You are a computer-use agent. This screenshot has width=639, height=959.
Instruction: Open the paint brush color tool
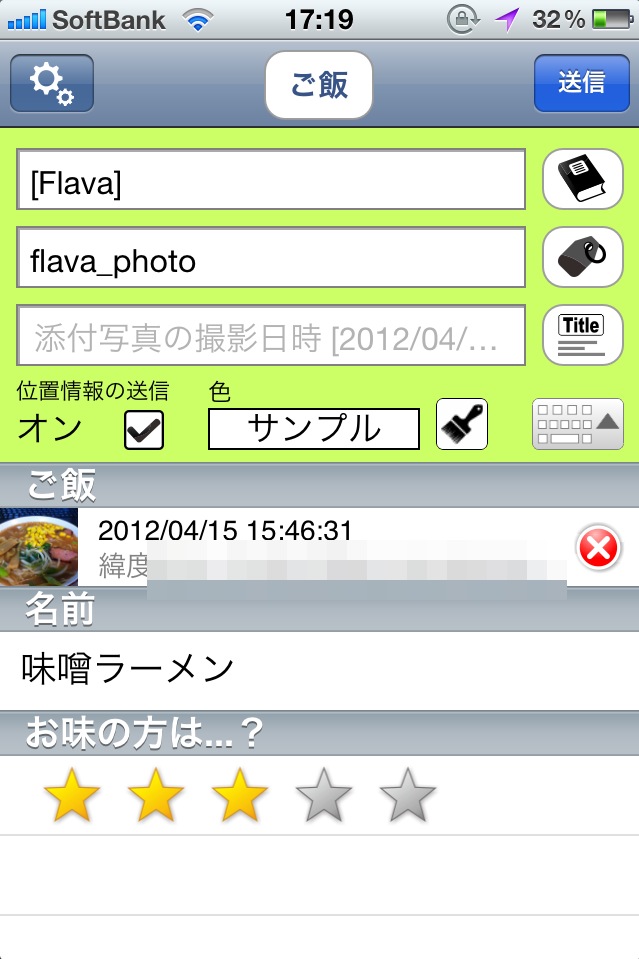(x=462, y=425)
